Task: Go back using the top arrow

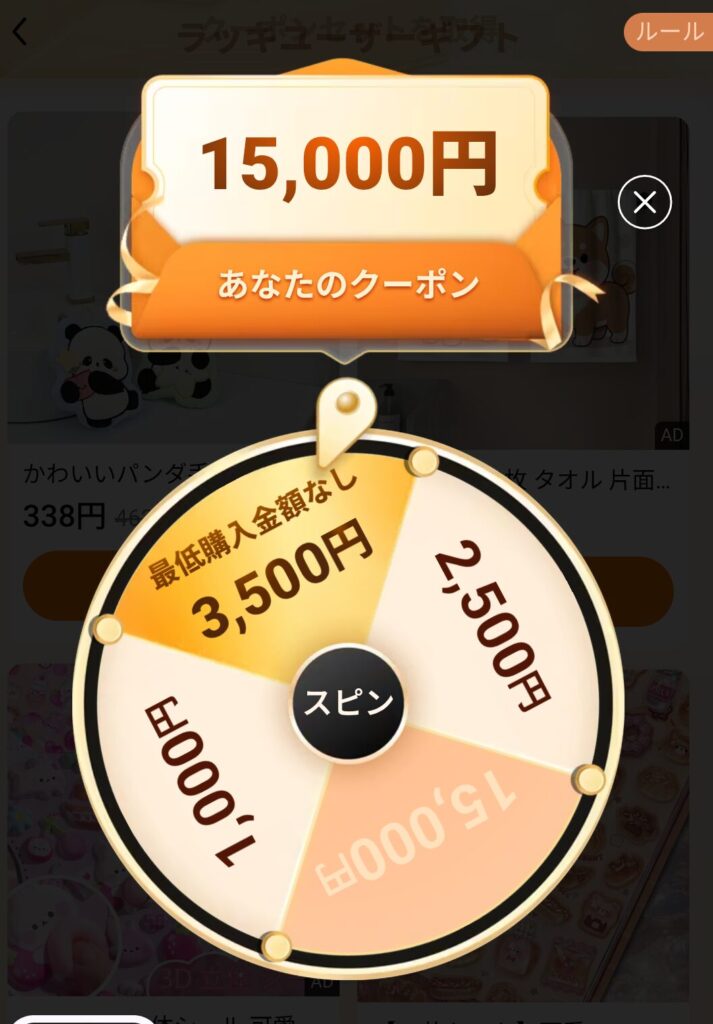Action: coord(20,32)
